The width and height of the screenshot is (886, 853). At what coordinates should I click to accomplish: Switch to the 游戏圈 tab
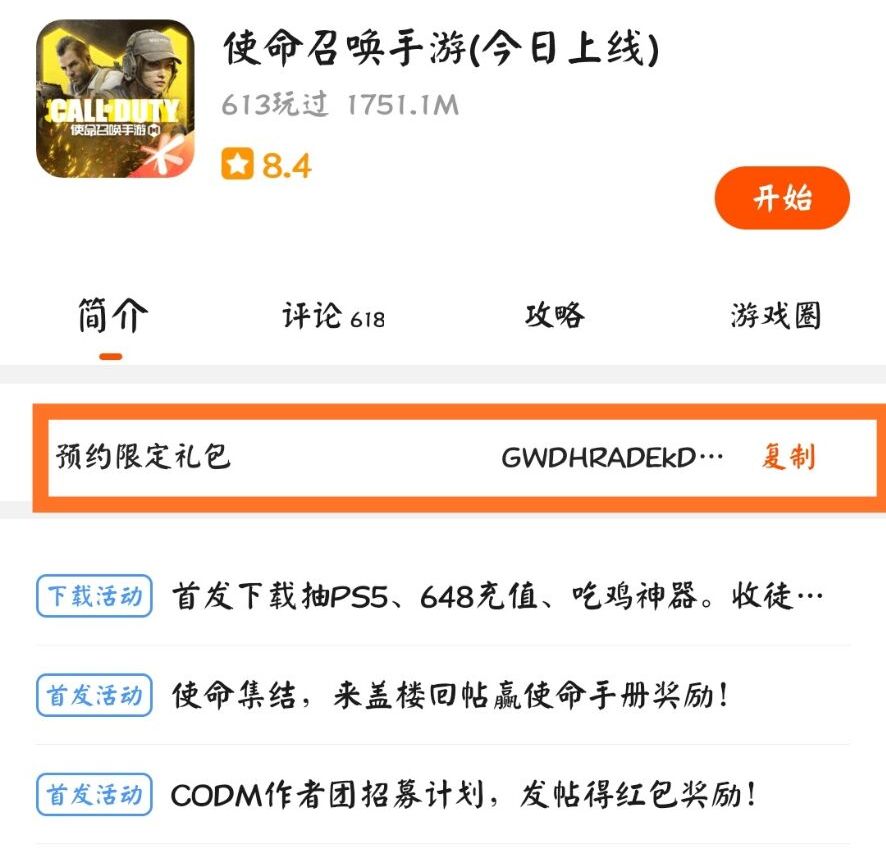point(775,316)
